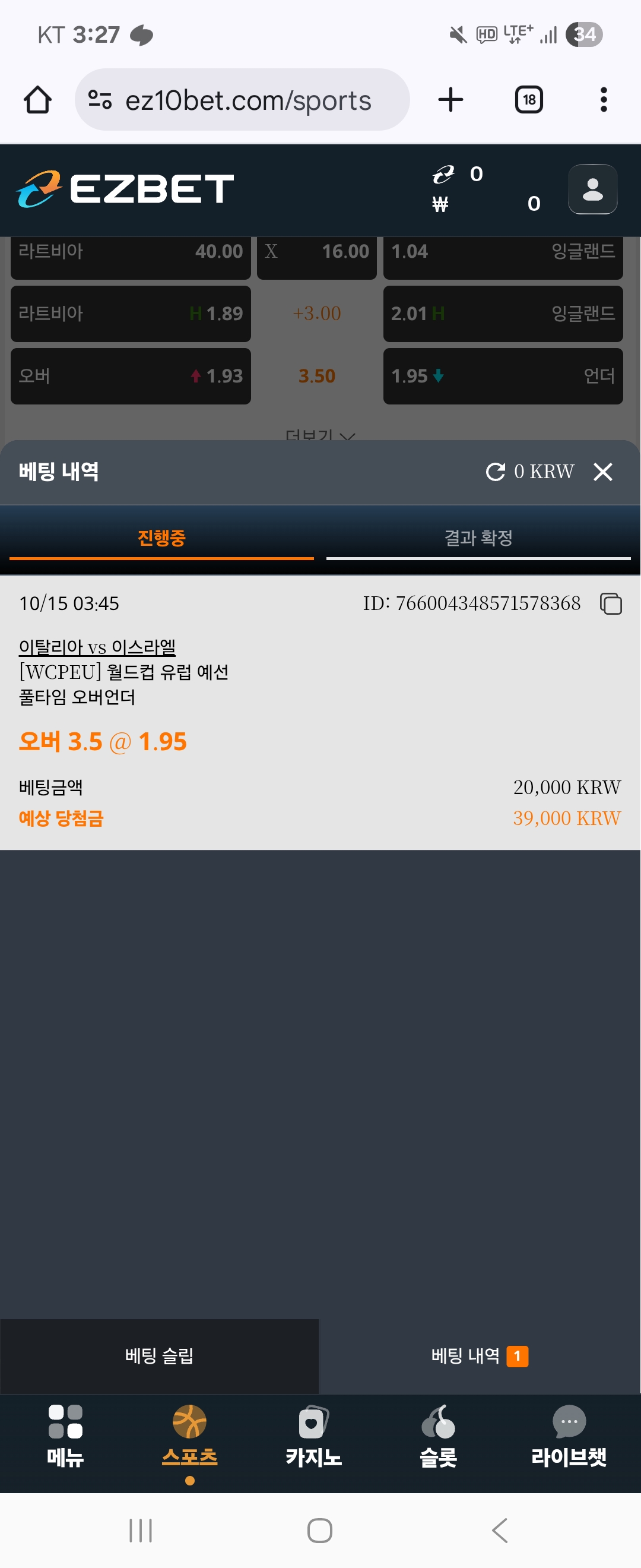Copy the bet ID
This screenshot has height=1568, width=641.
pos(611,604)
